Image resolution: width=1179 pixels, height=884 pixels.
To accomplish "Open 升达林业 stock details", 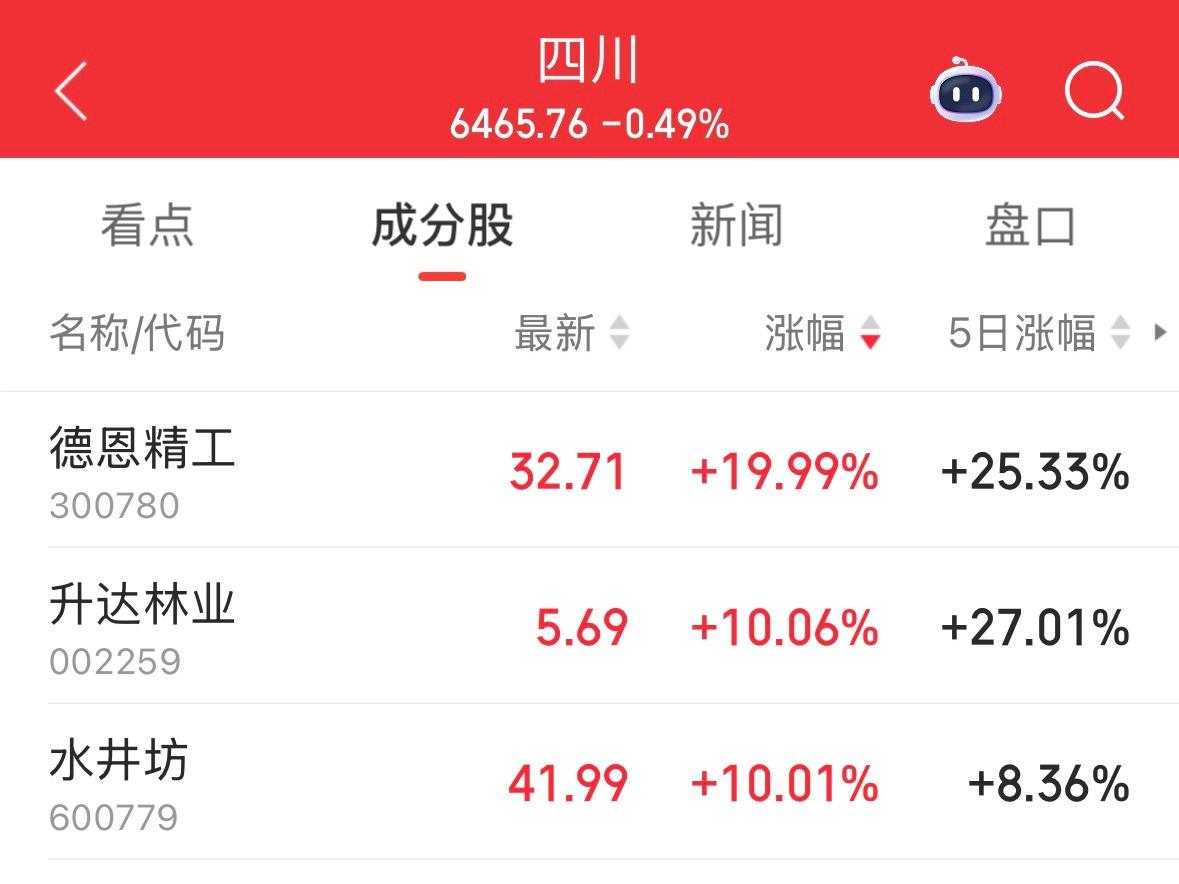I will (x=142, y=626).
